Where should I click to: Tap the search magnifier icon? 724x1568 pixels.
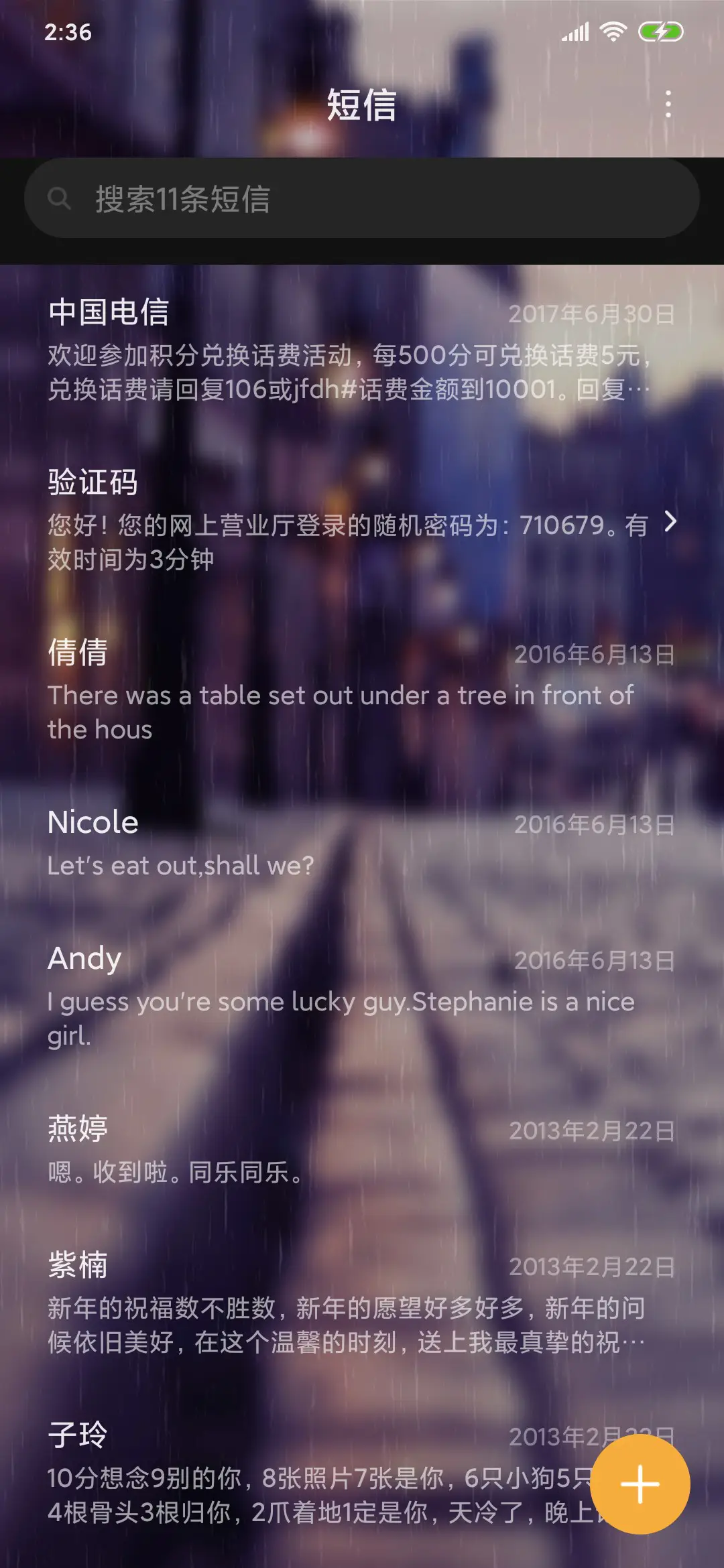pyautogui.click(x=60, y=198)
